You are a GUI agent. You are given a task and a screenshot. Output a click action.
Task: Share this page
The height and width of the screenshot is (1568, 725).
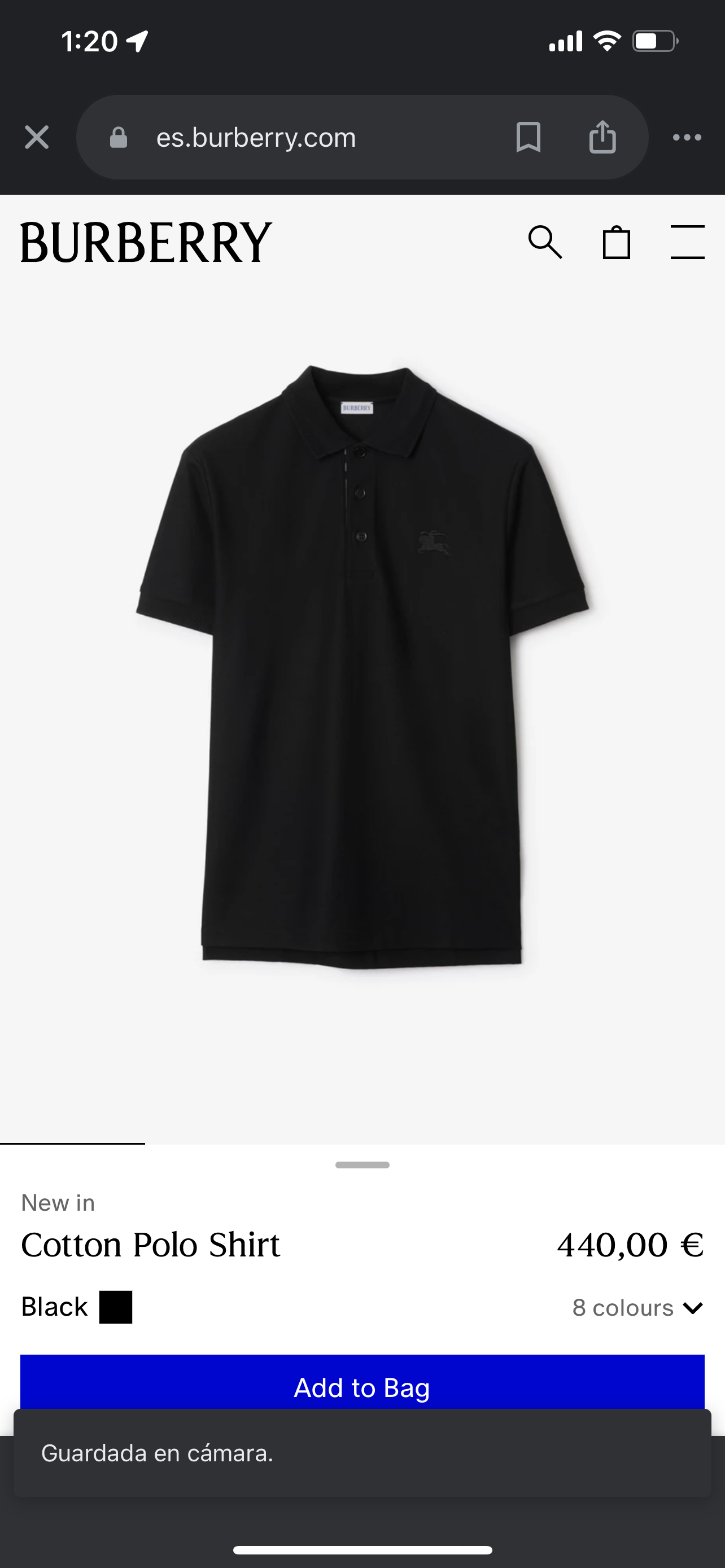(602, 138)
